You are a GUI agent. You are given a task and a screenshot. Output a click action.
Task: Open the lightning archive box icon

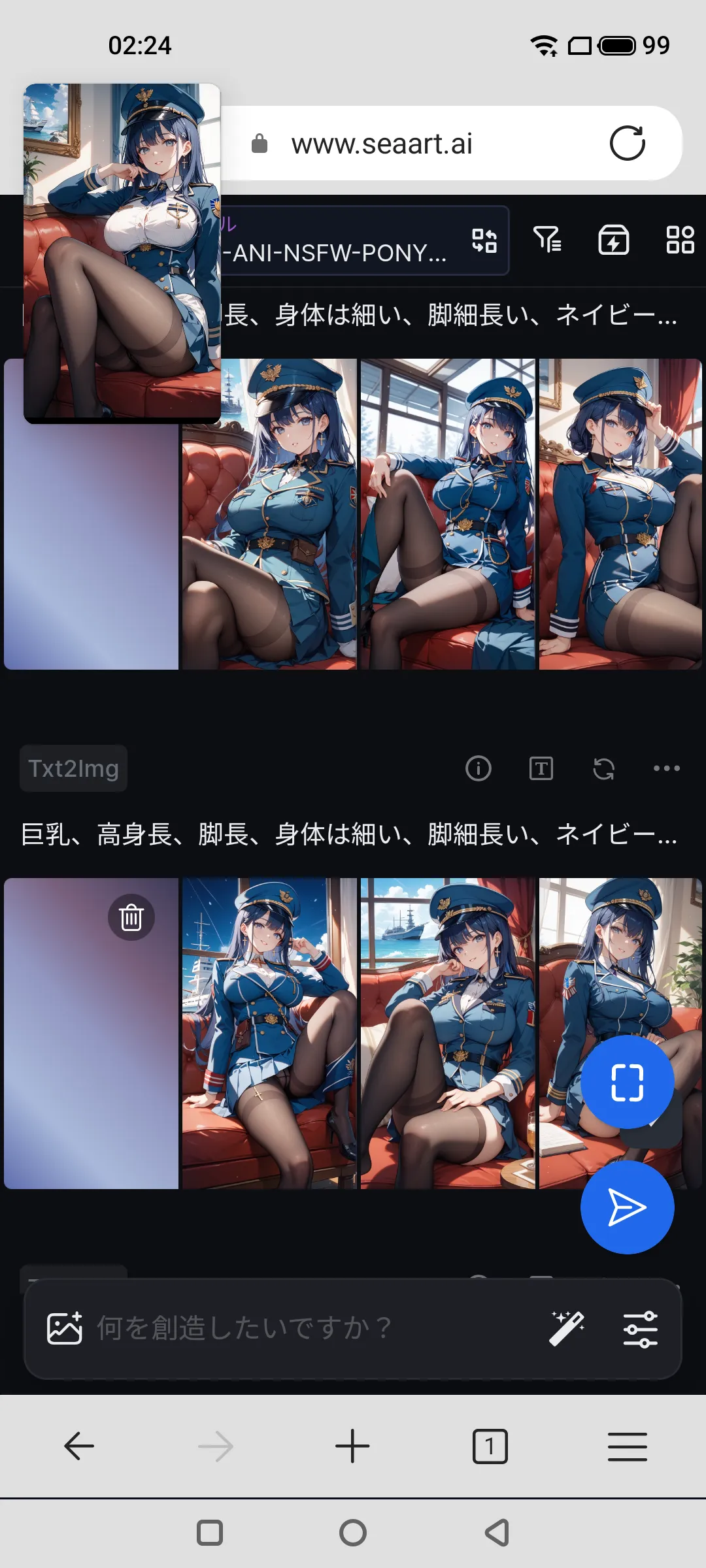[x=614, y=240]
